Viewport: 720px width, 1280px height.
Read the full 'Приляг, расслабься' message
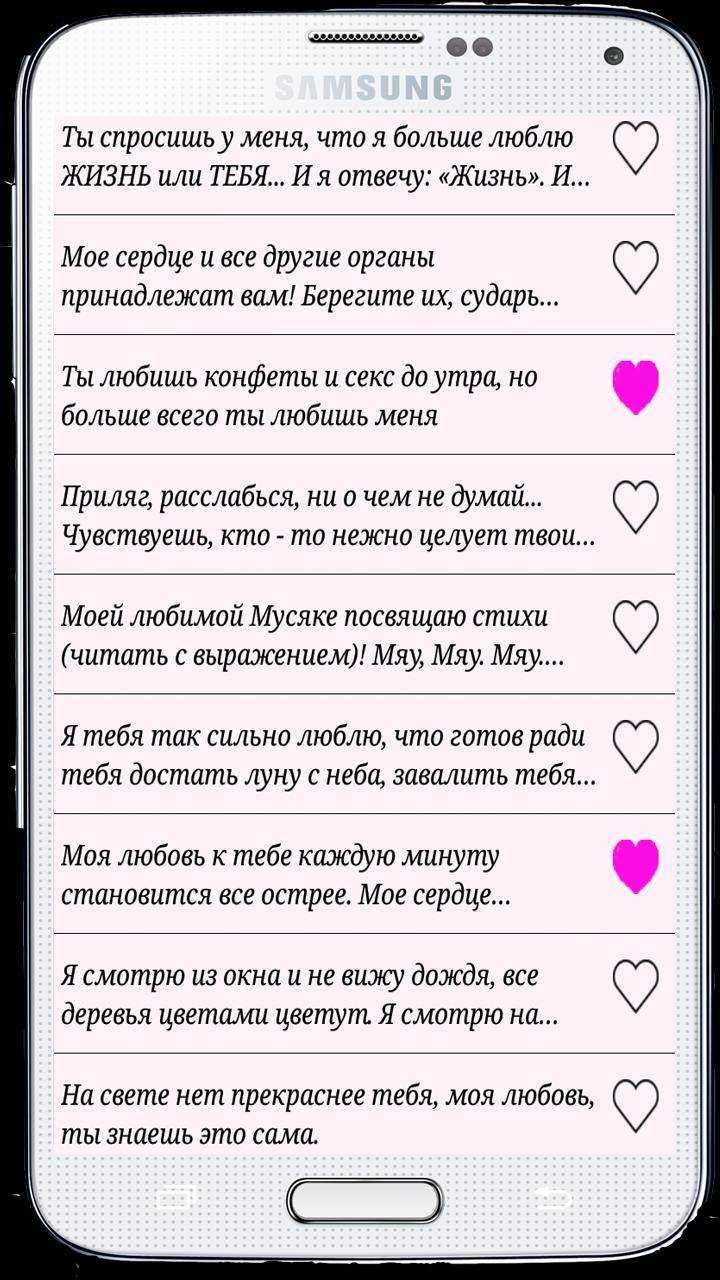[328, 516]
